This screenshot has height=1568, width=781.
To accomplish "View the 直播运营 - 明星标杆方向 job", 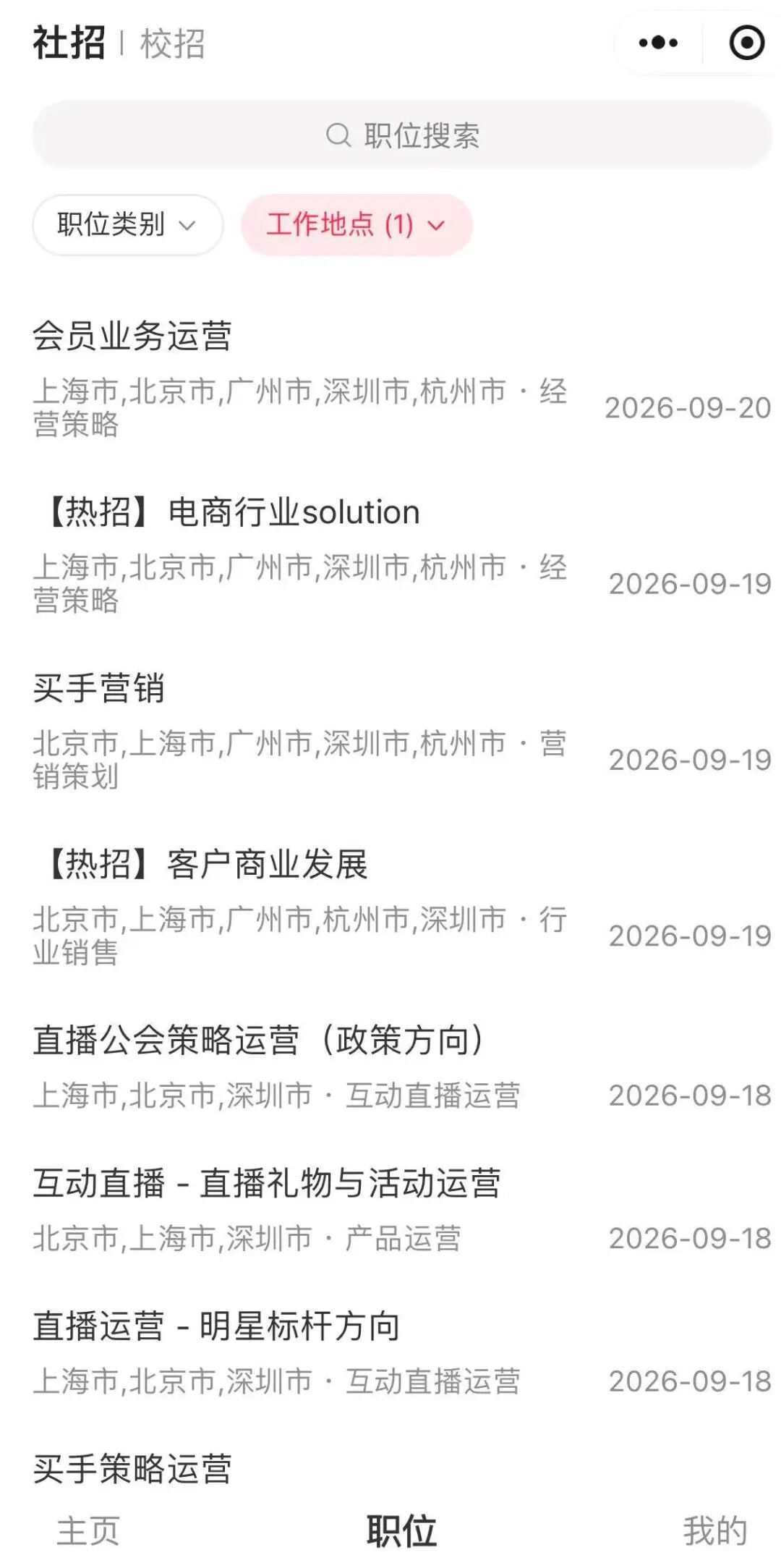I will 402,1352.
